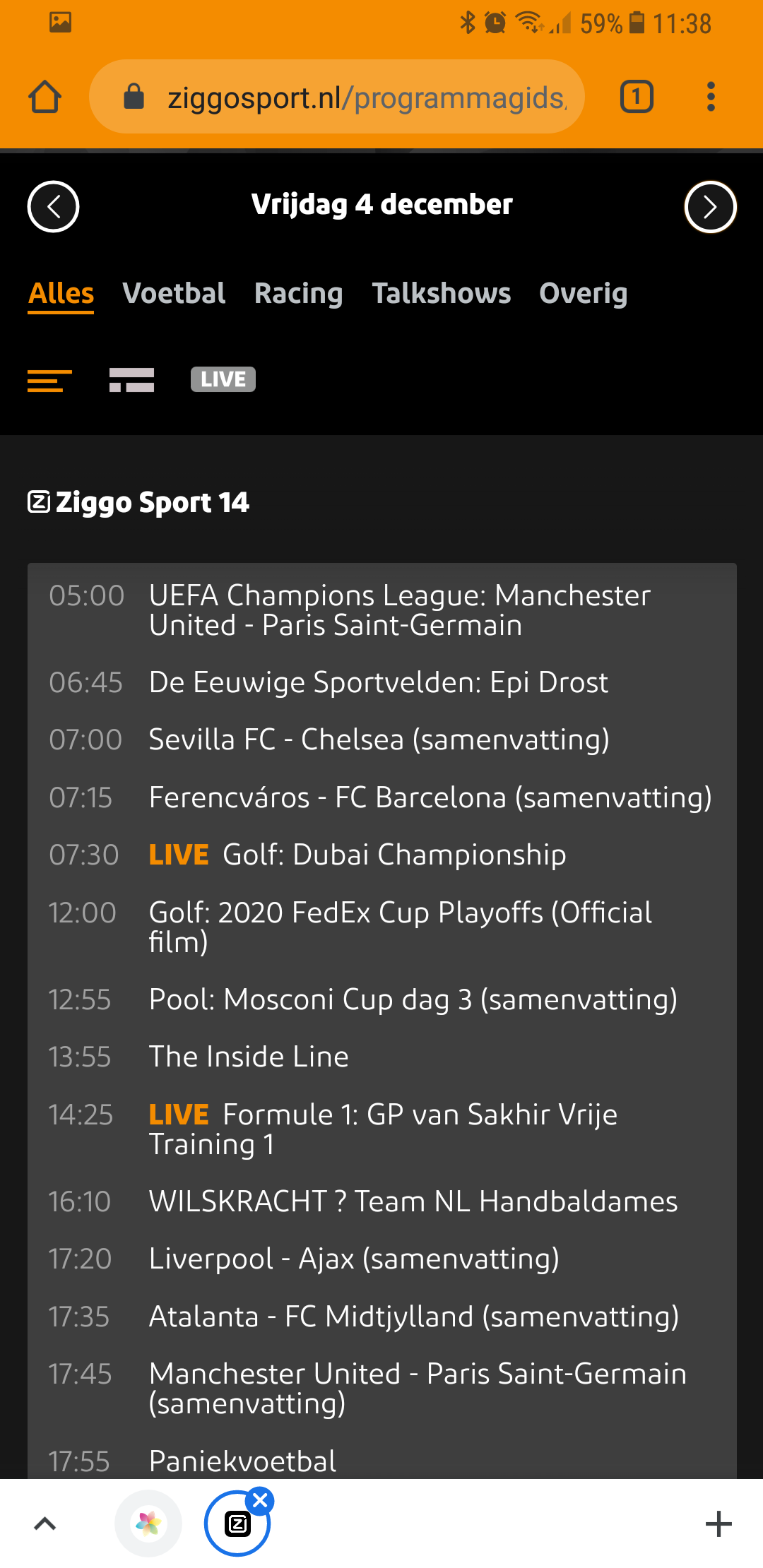This screenshot has width=763, height=1568.
Task: Switch to the Talkshows tab
Action: pyautogui.click(x=442, y=294)
